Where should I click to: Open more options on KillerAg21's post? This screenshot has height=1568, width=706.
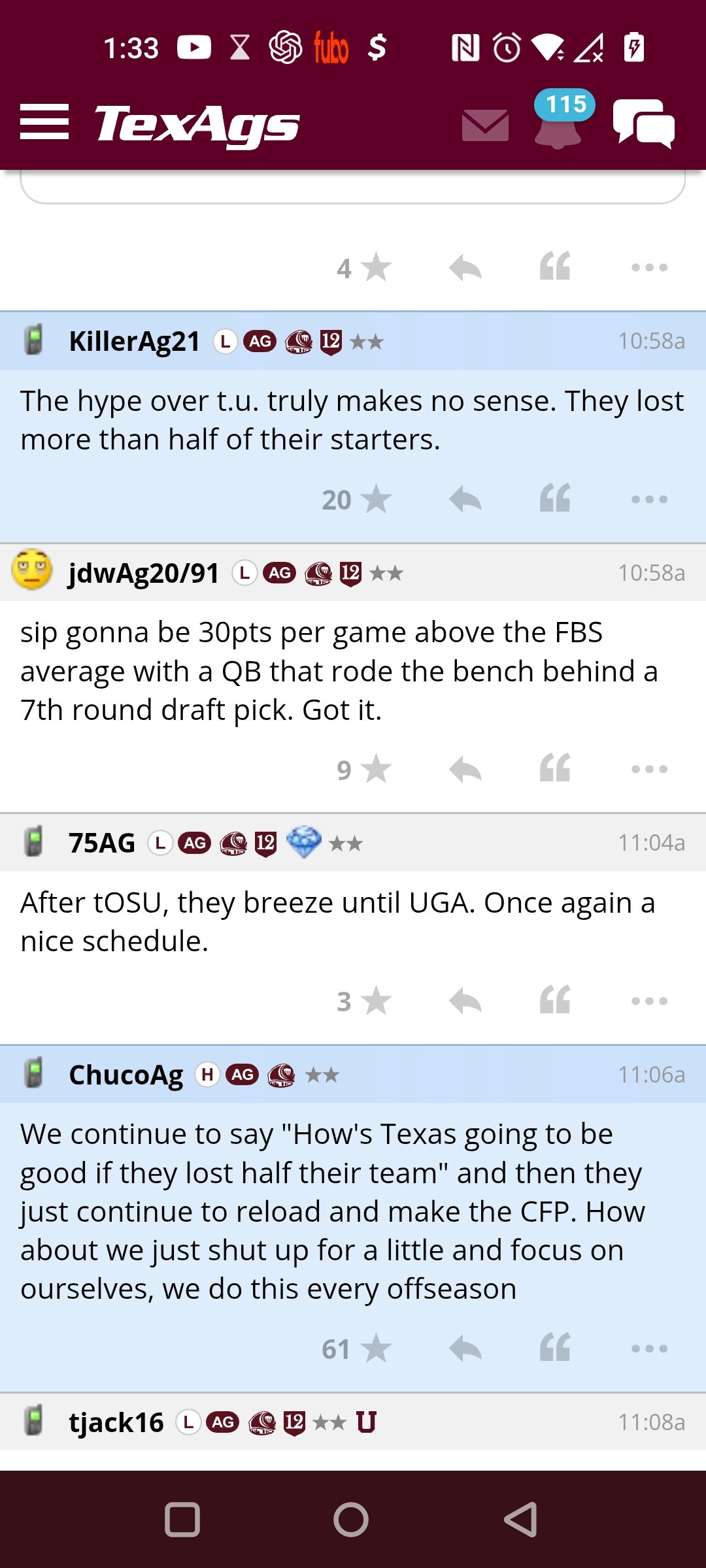point(650,500)
